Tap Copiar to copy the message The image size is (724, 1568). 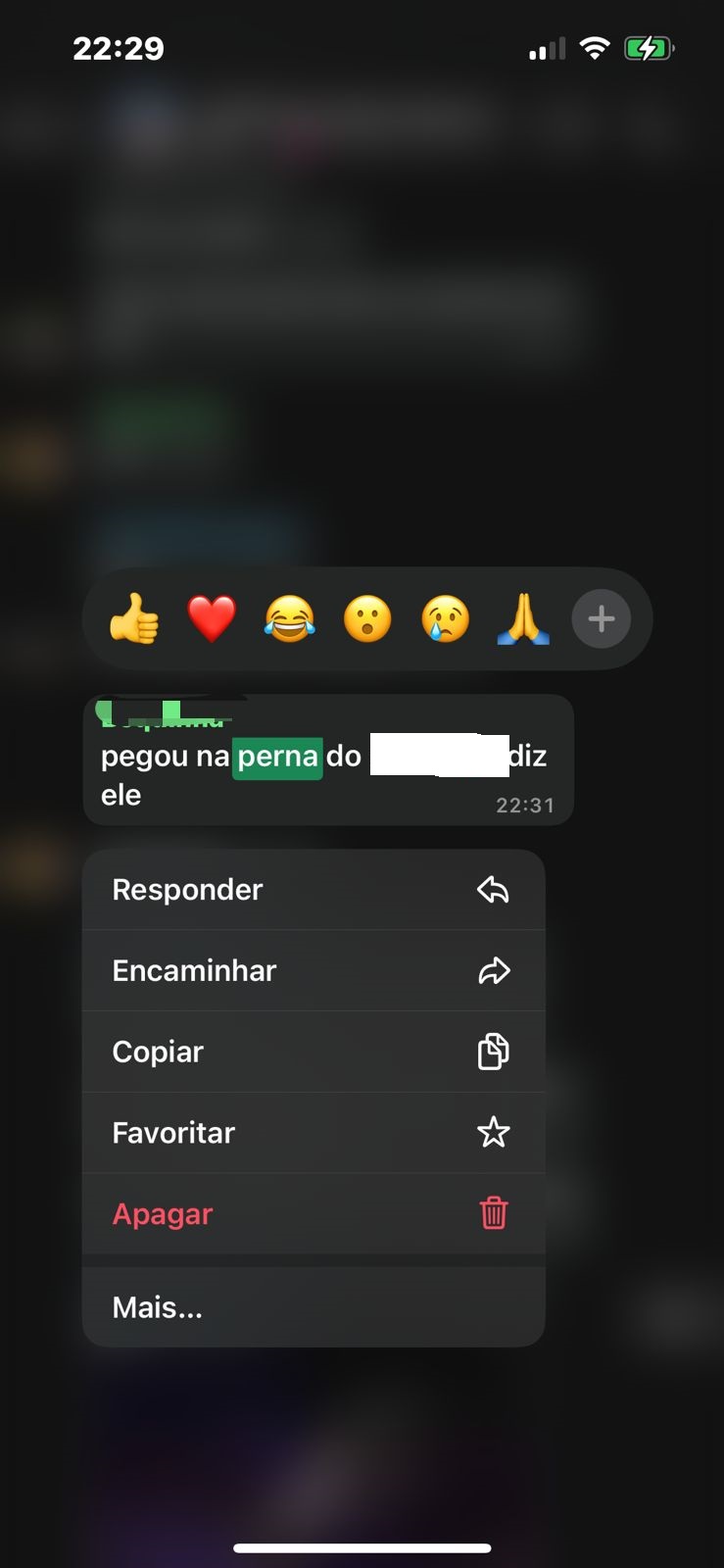tap(314, 1053)
